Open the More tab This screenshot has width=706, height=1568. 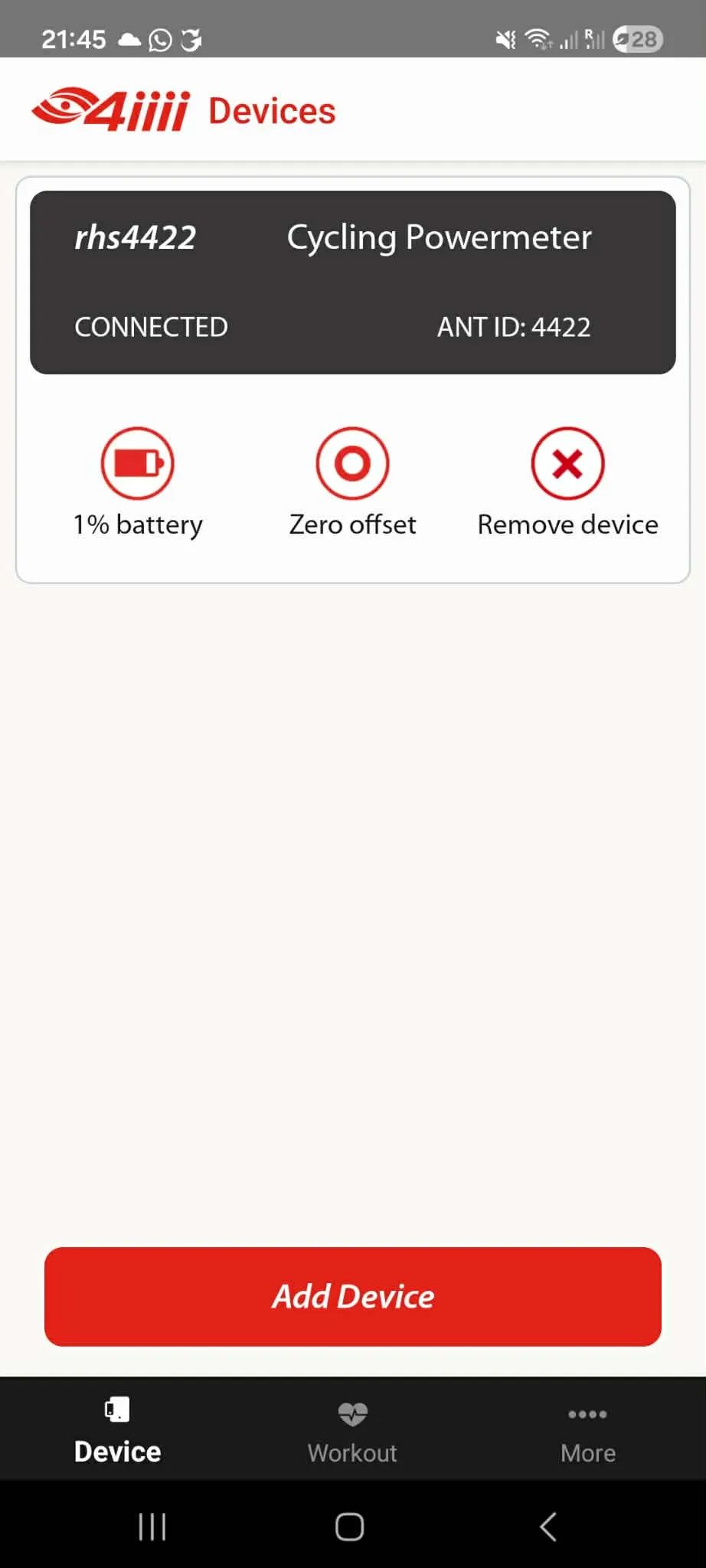587,1431
